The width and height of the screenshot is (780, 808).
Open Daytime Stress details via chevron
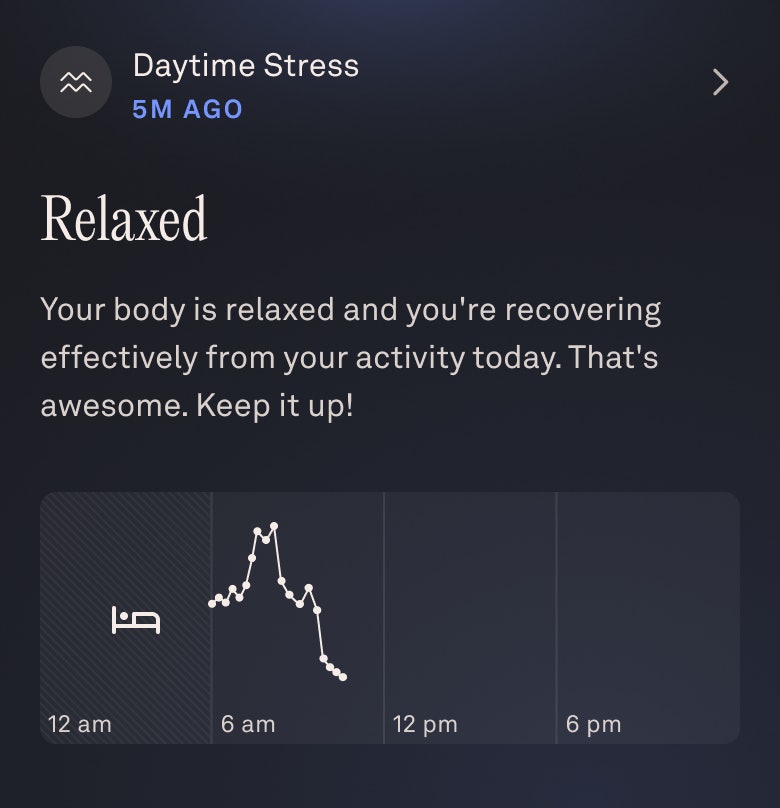[x=720, y=82]
